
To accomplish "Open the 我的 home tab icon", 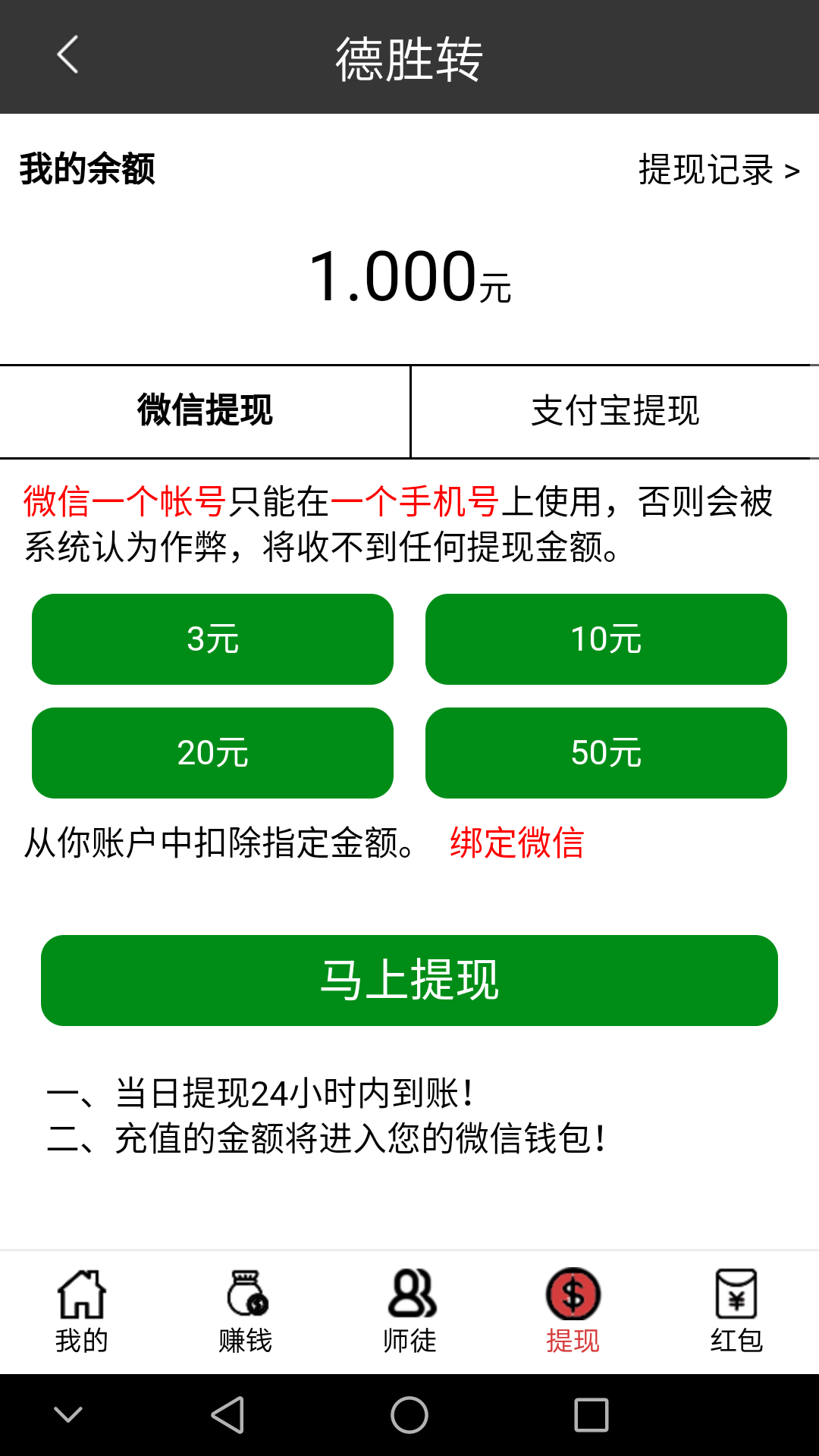I will (80, 1297).
